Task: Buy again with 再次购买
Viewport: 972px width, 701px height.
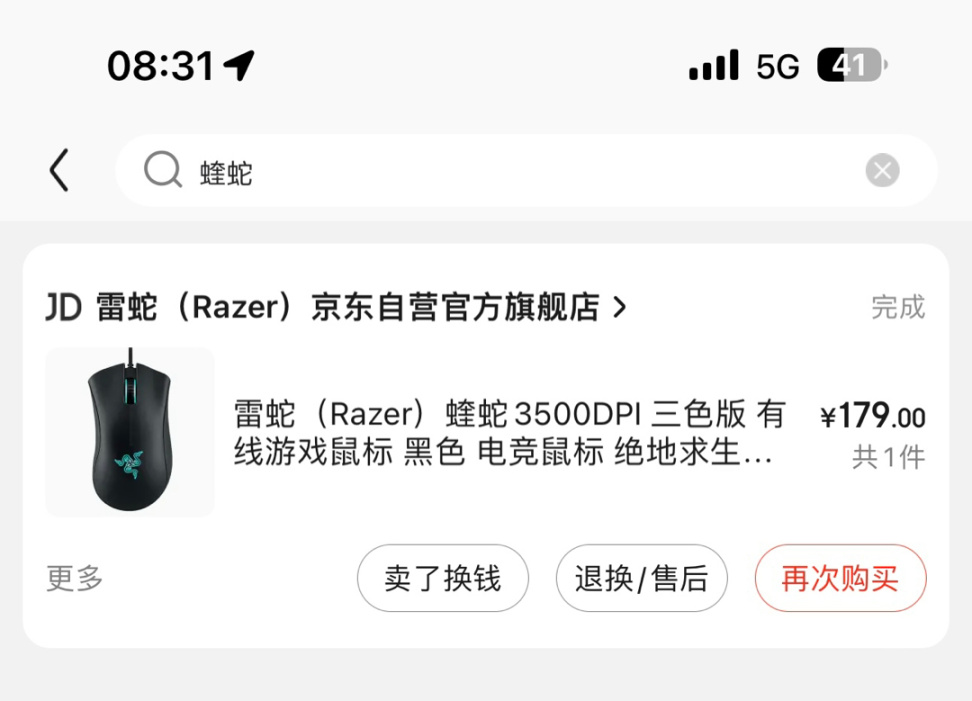Action: (840, 578)
